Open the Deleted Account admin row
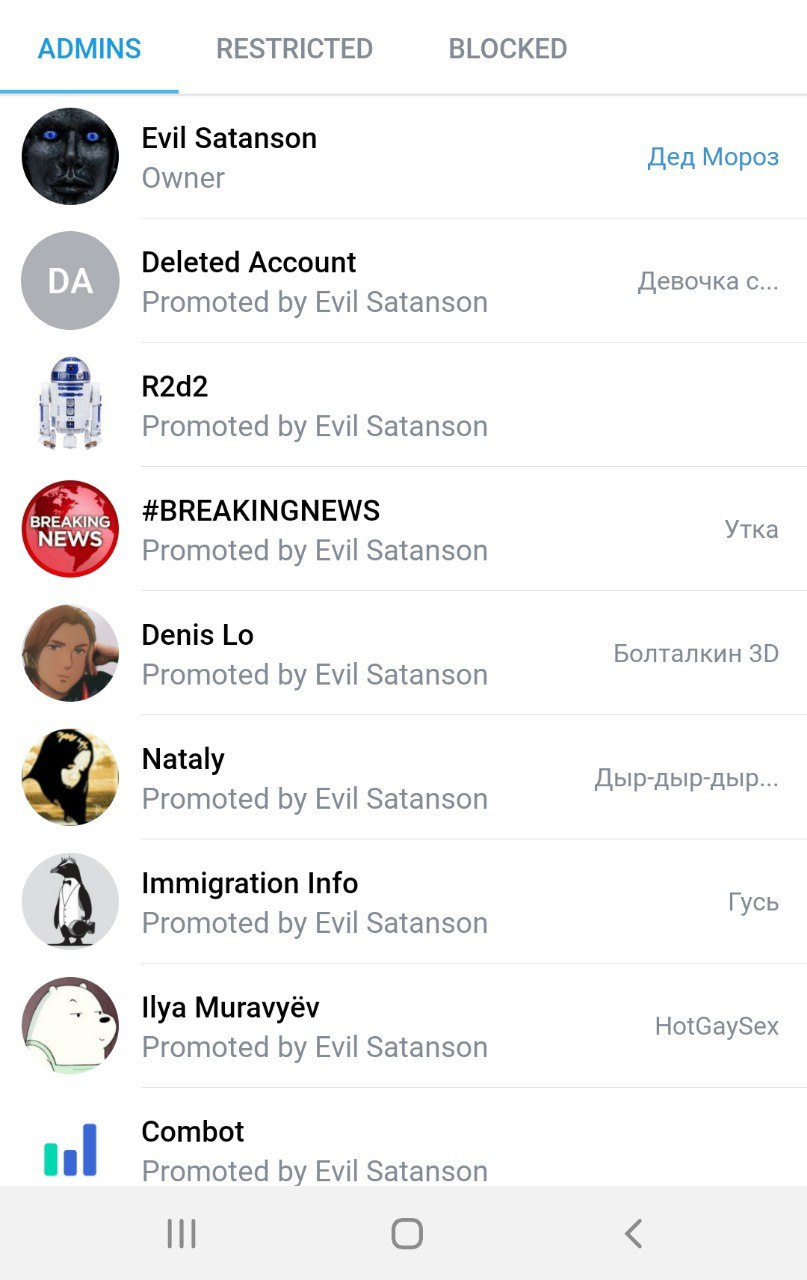This screenshot has height=1280, width=807. coord(400,281)
